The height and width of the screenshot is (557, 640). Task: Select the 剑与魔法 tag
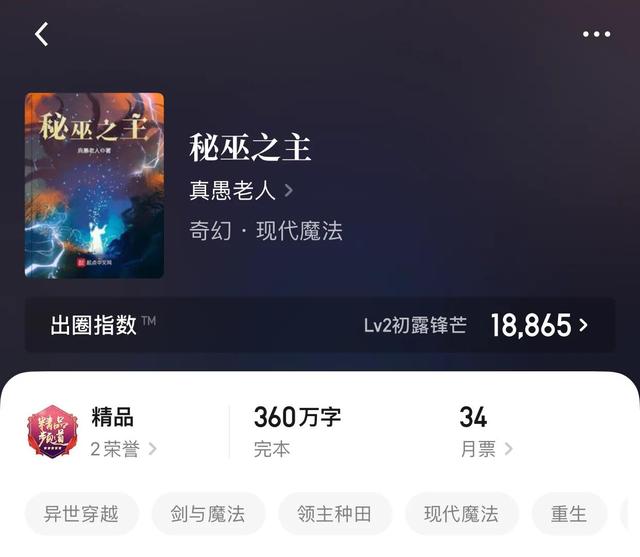[208, 514]
